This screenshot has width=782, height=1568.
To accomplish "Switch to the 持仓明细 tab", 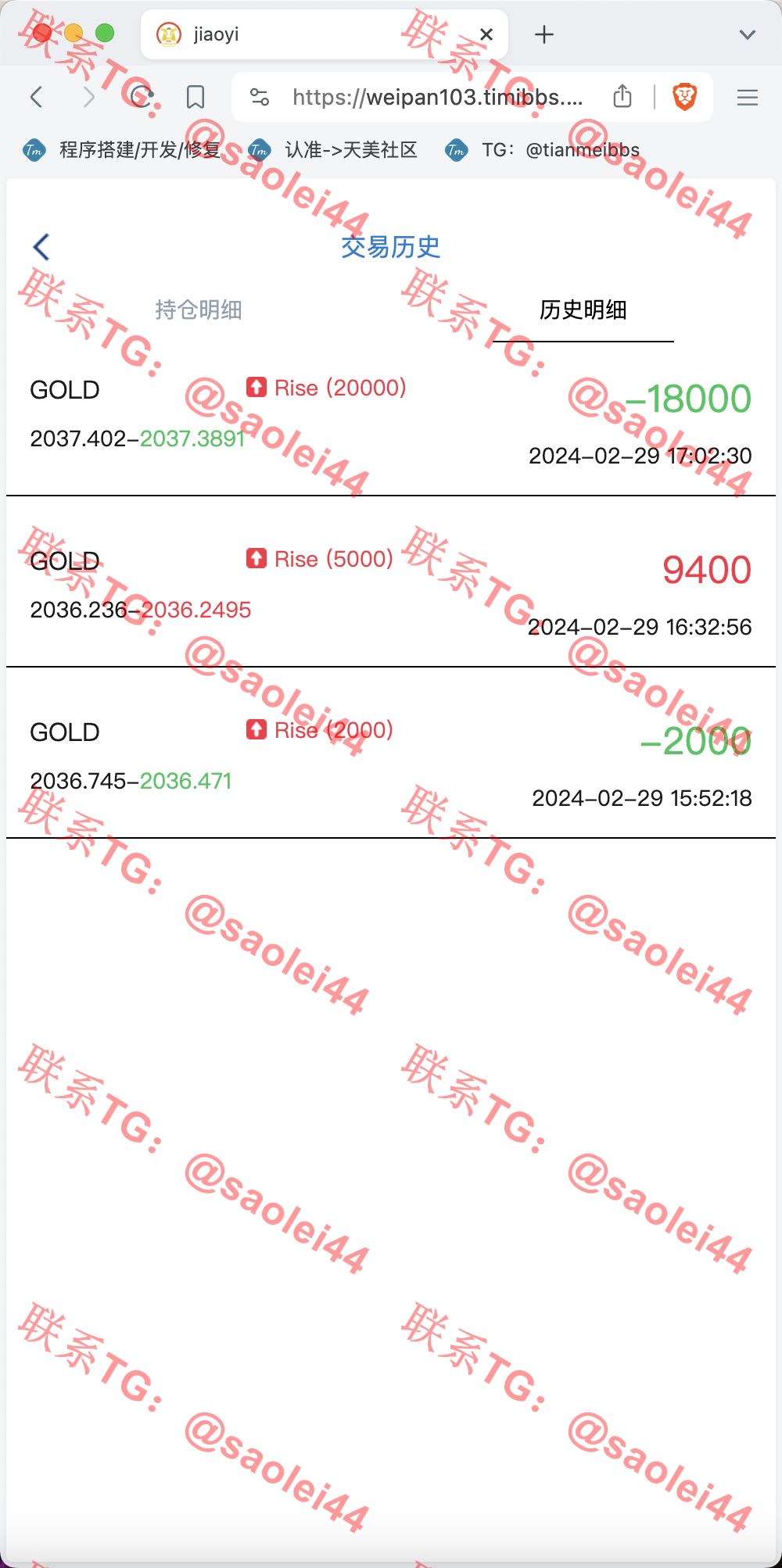I will [199, 310].
